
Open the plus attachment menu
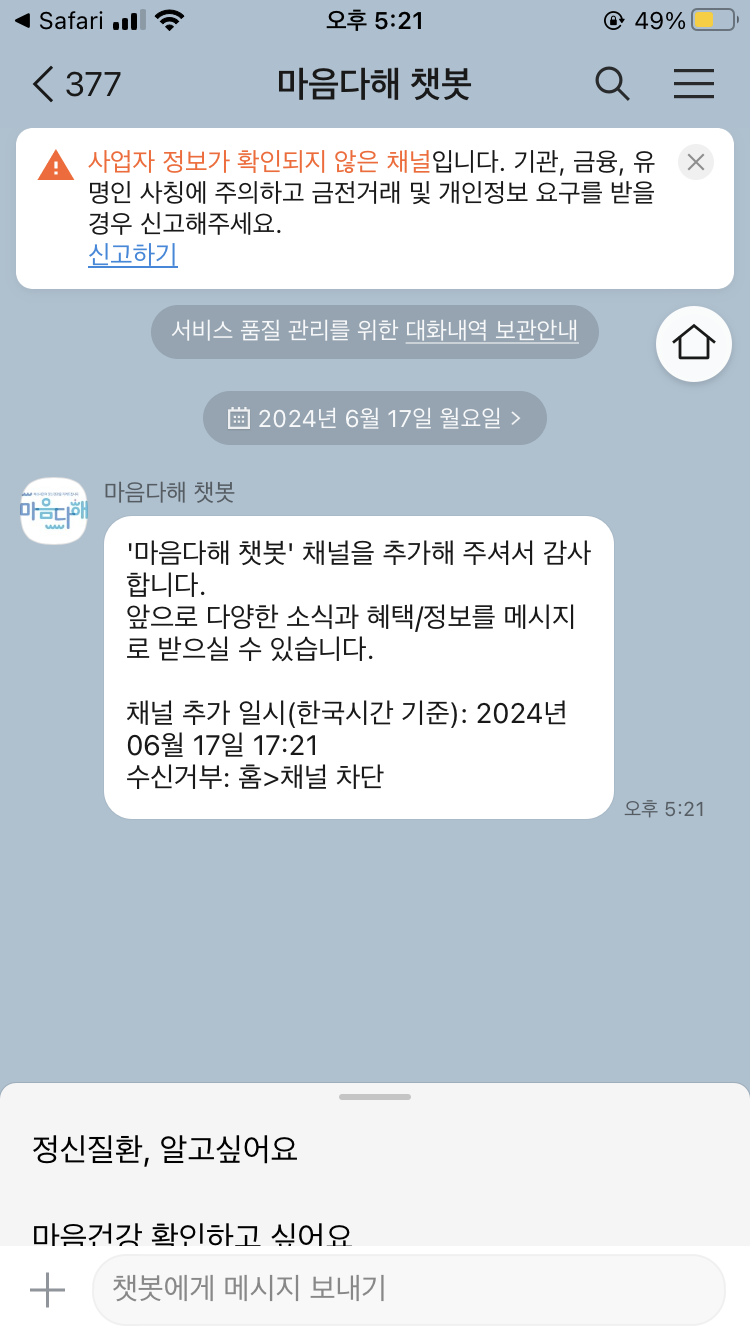tap(47, 1290)
